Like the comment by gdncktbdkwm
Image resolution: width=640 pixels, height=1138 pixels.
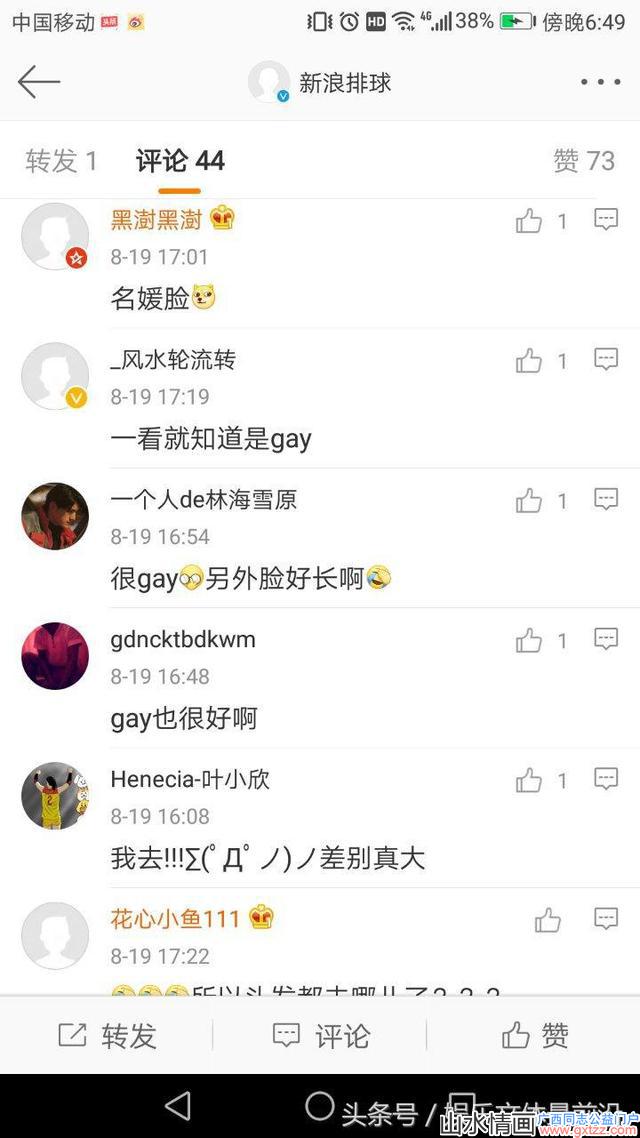tap(529, 641)
